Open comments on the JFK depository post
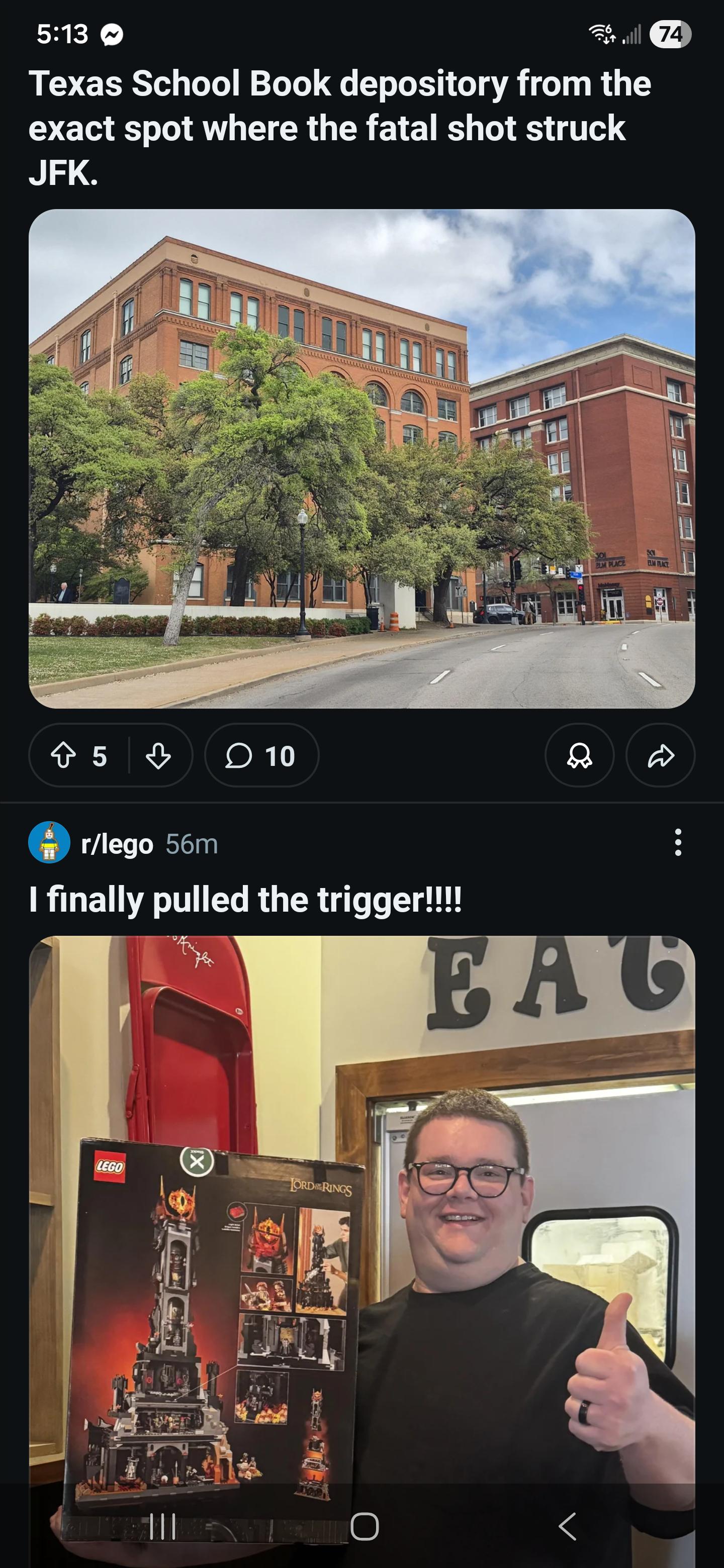 point(261,756)
